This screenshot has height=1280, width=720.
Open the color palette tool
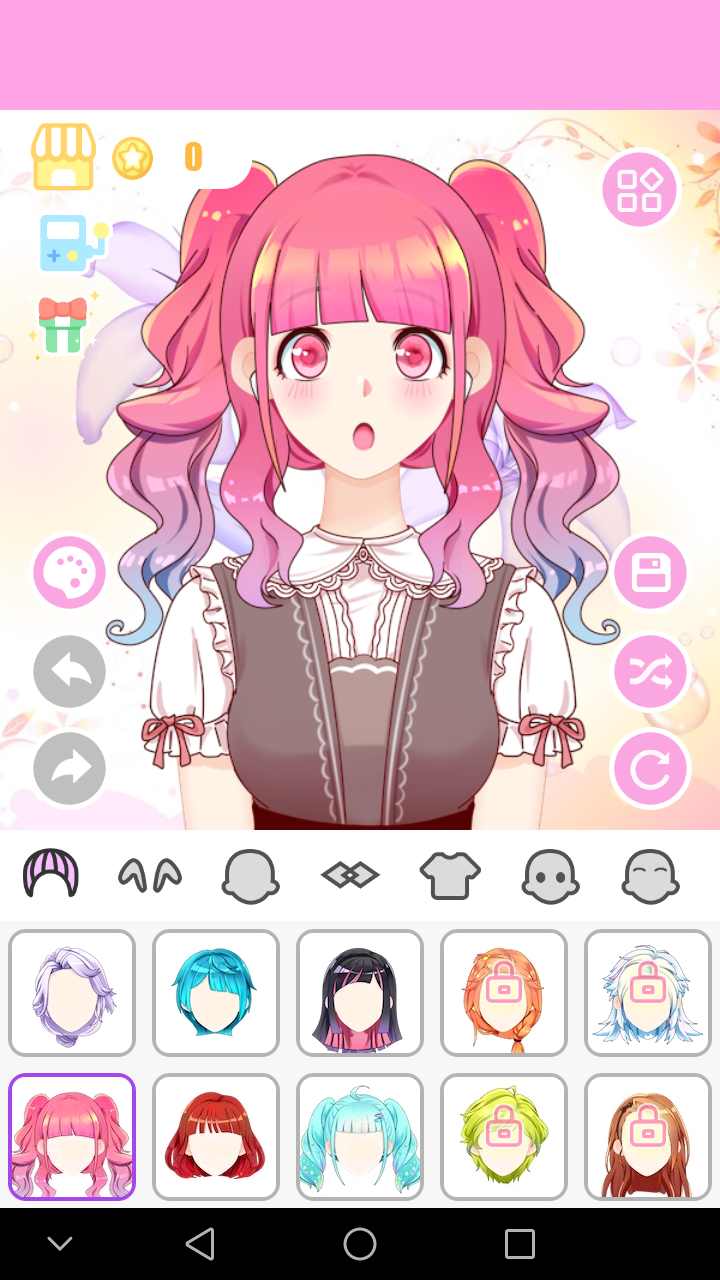tap(68, 571)
